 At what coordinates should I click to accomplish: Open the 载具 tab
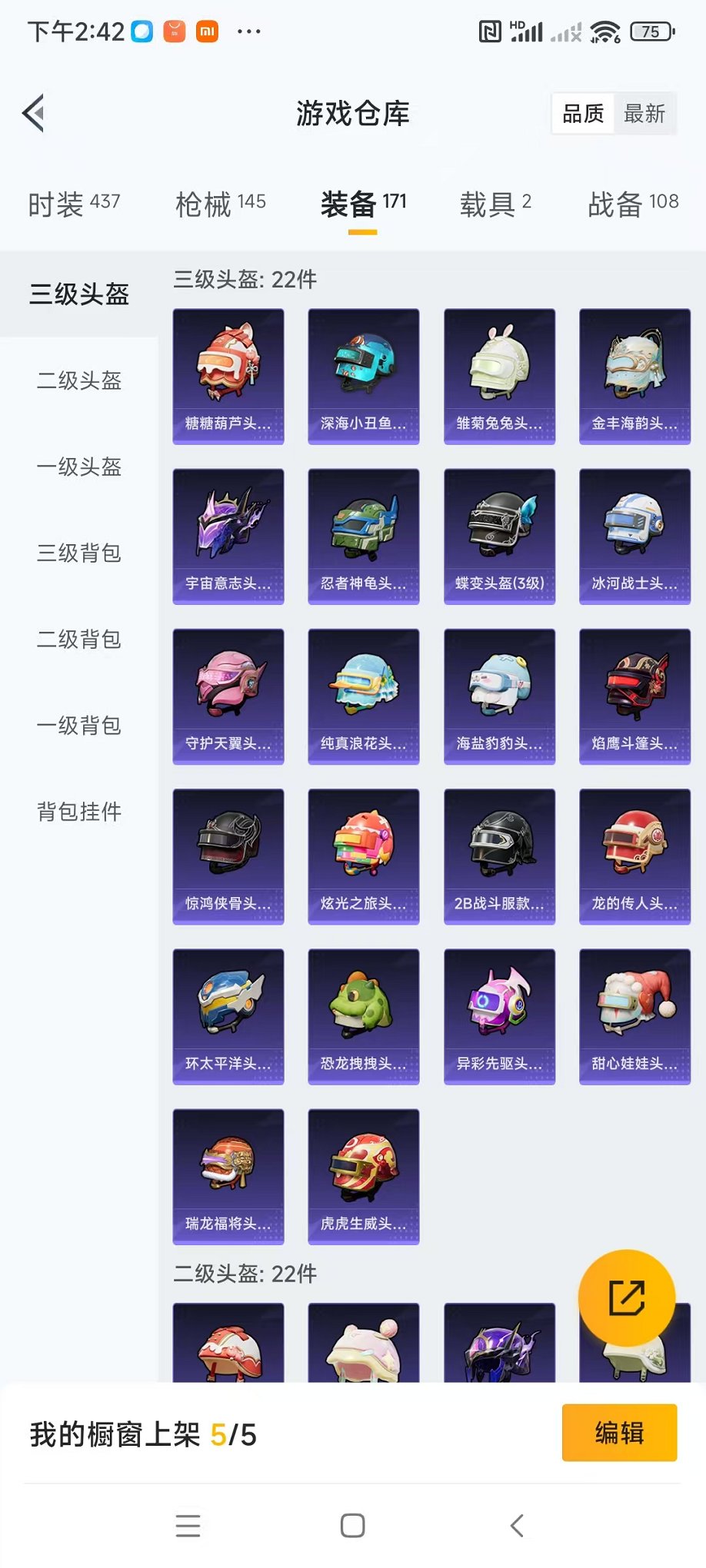[x=495, y=204]
